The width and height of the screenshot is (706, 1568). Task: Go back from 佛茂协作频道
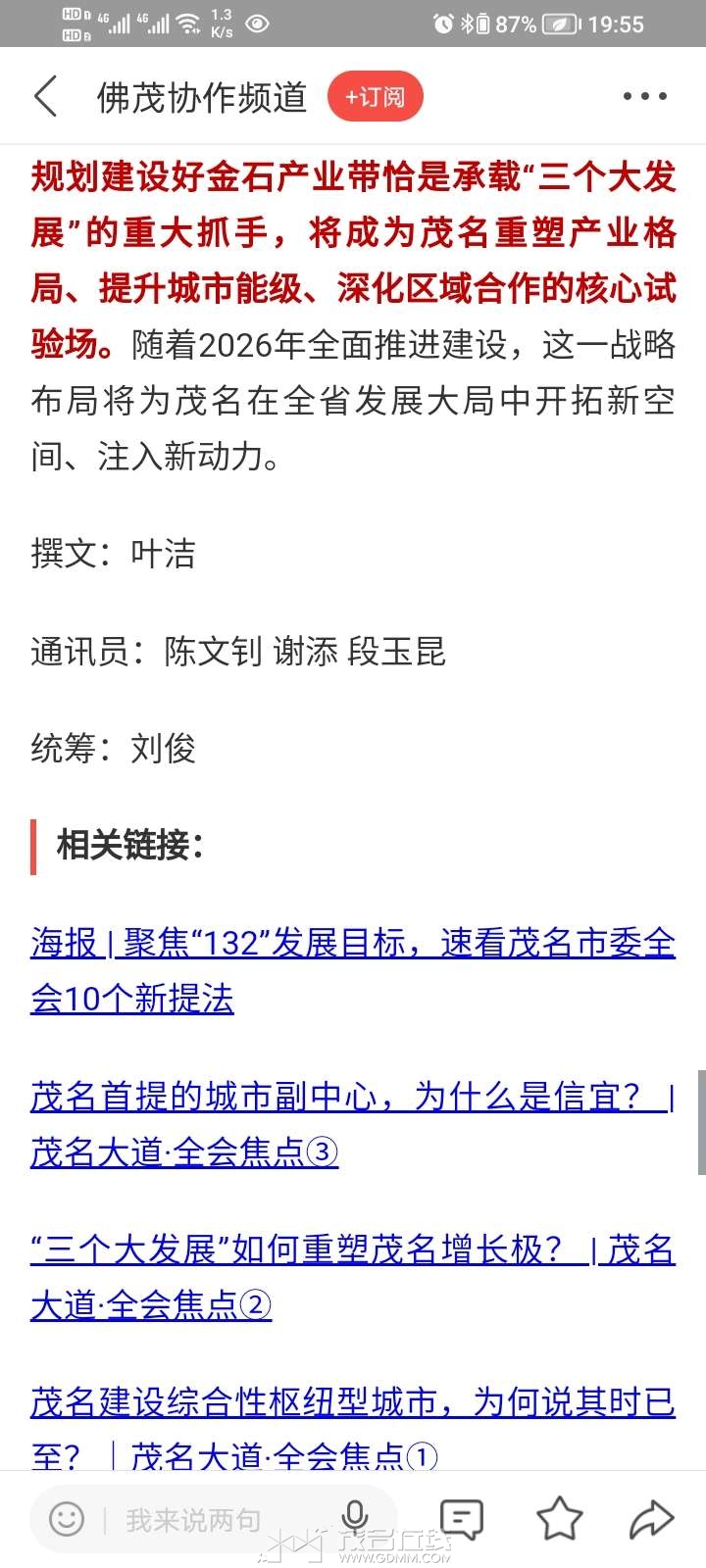(x=46, y=97)
